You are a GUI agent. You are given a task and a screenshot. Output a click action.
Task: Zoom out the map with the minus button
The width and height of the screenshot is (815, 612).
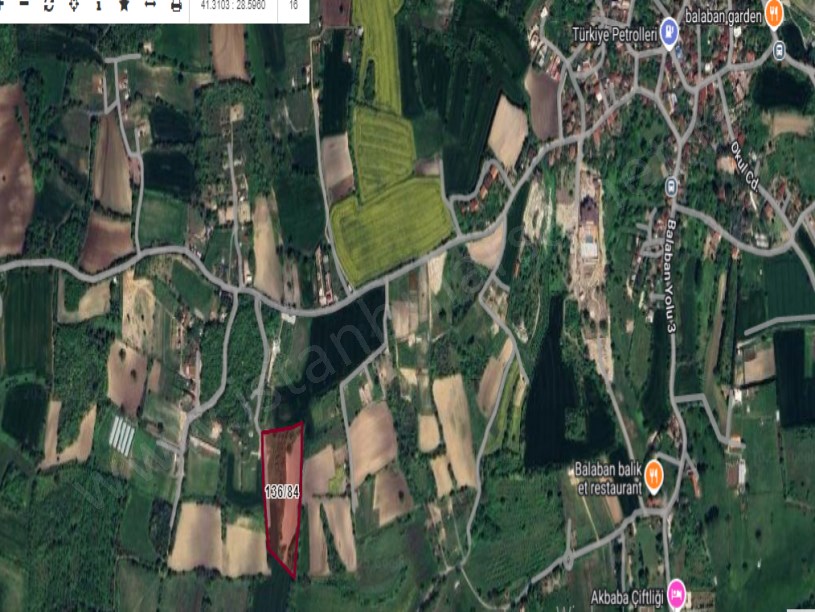(x=24, y=5)
